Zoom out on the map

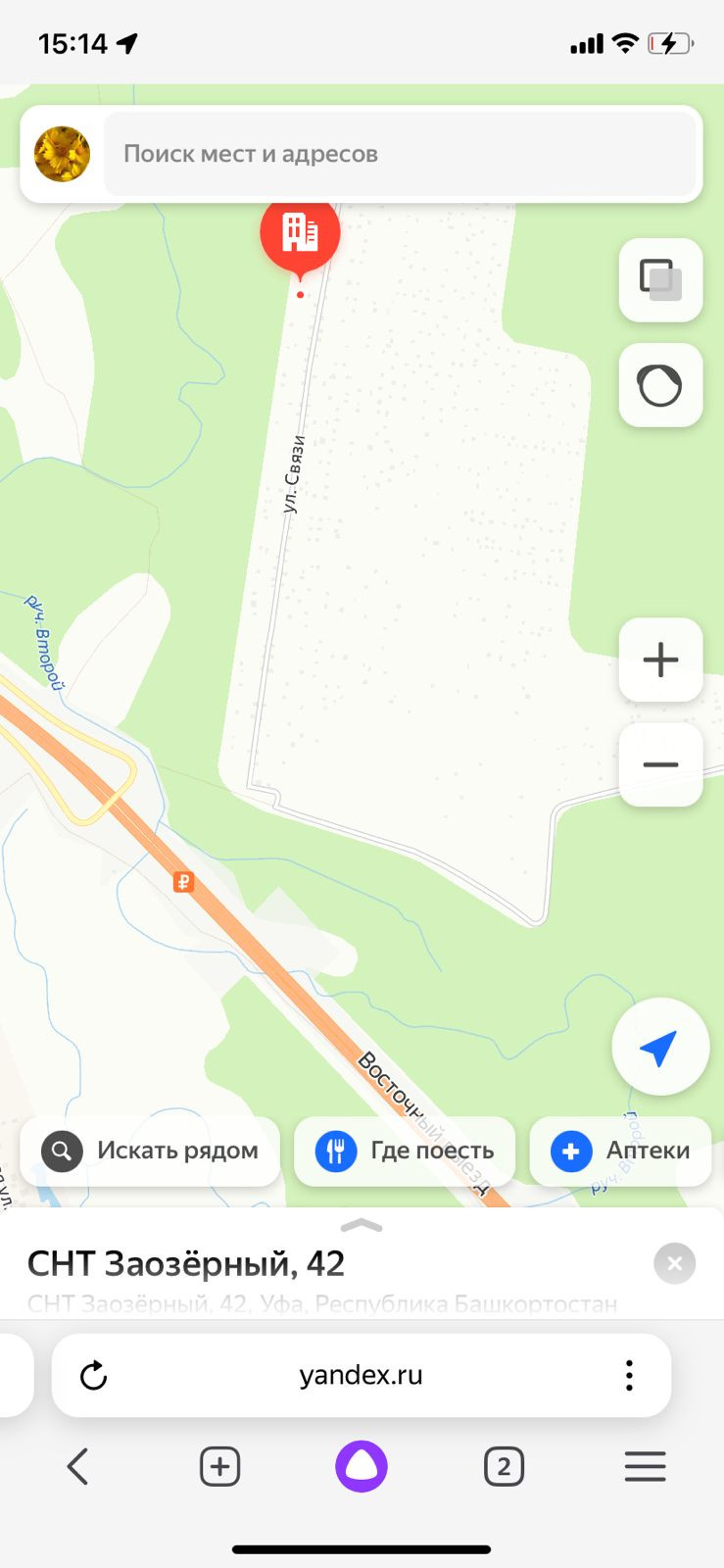660,764
